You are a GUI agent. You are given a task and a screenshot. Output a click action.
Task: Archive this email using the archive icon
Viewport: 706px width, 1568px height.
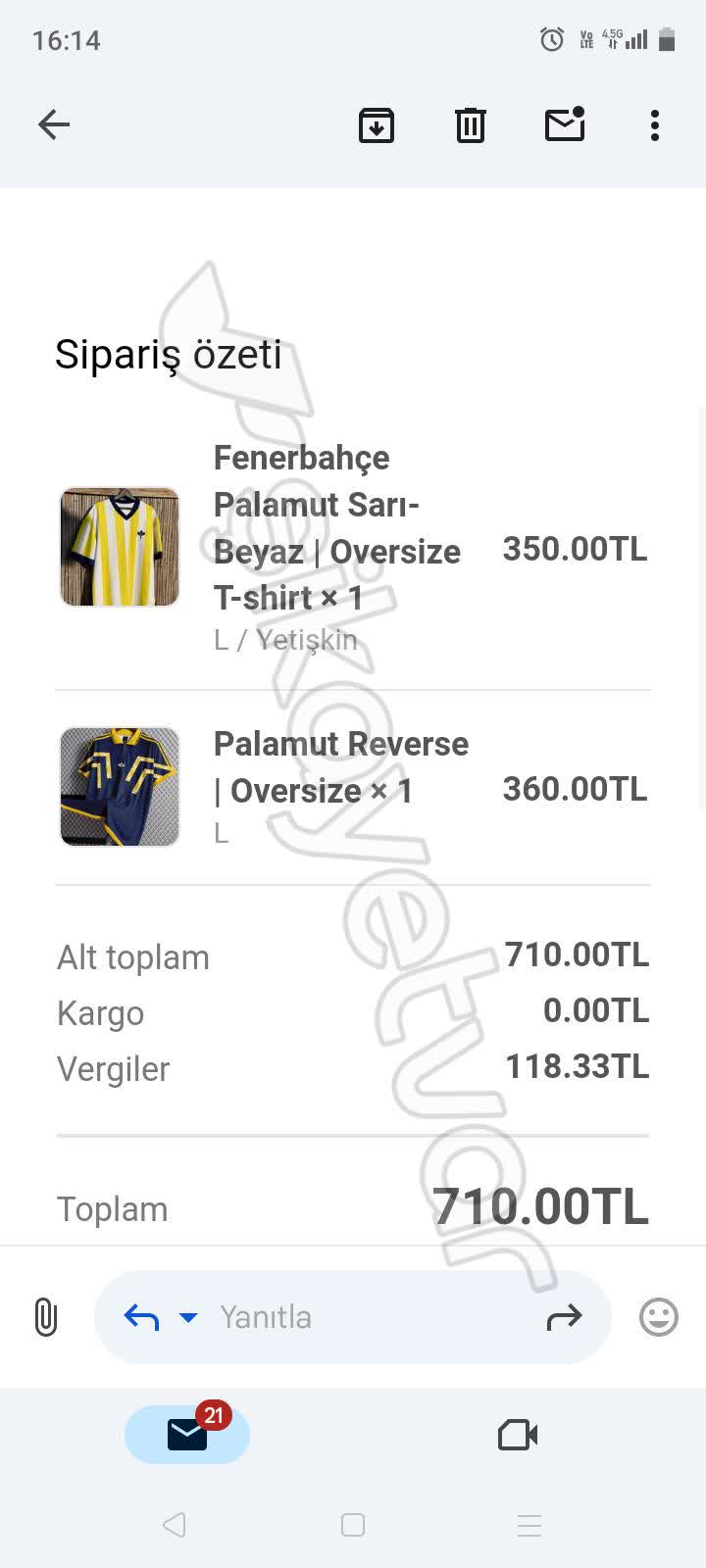[376, 124]
